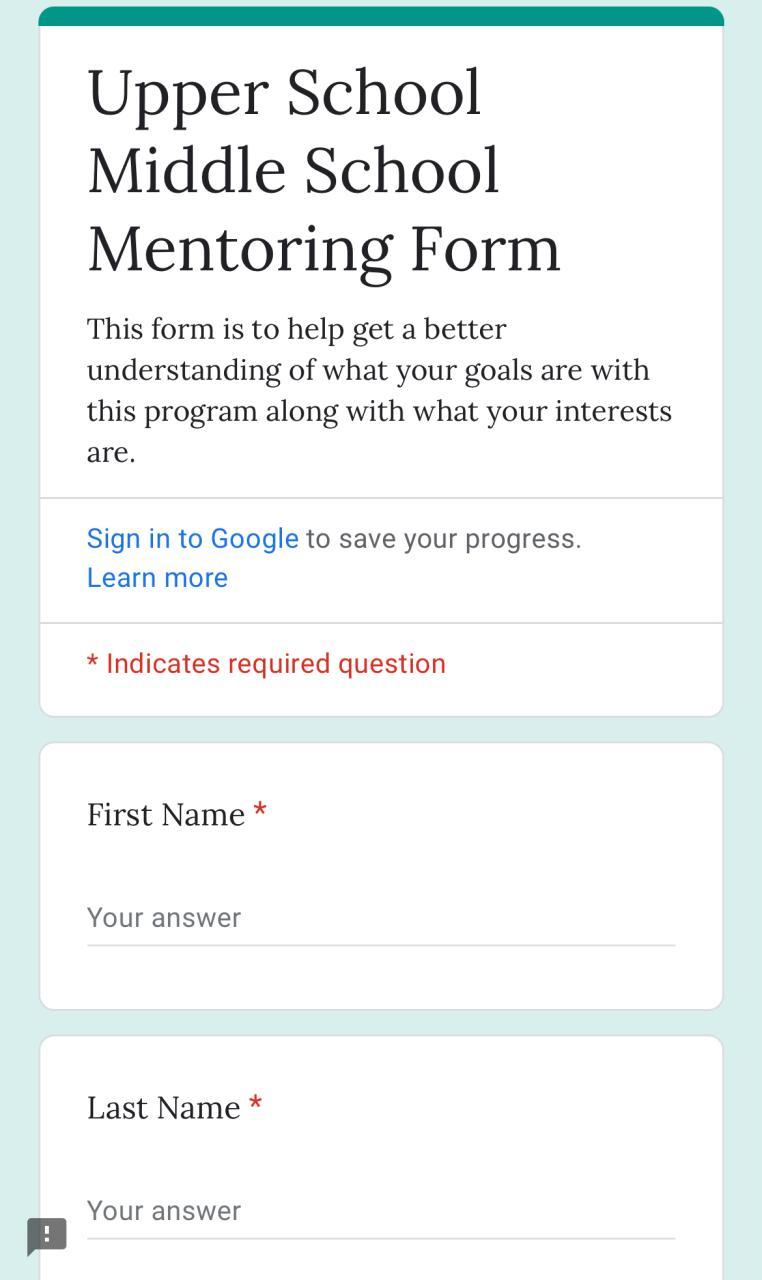Focus the First Name answer field
This screenshot has height=1280, width=762.
pyautogui.click(x=380, y=918)
